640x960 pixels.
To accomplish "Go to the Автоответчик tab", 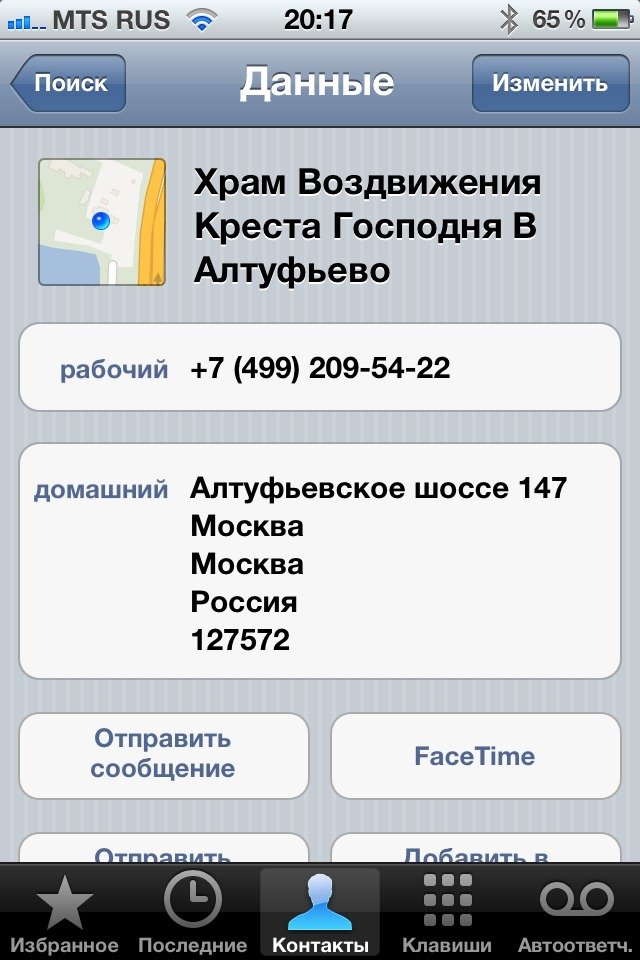I will tap(577, 914).
